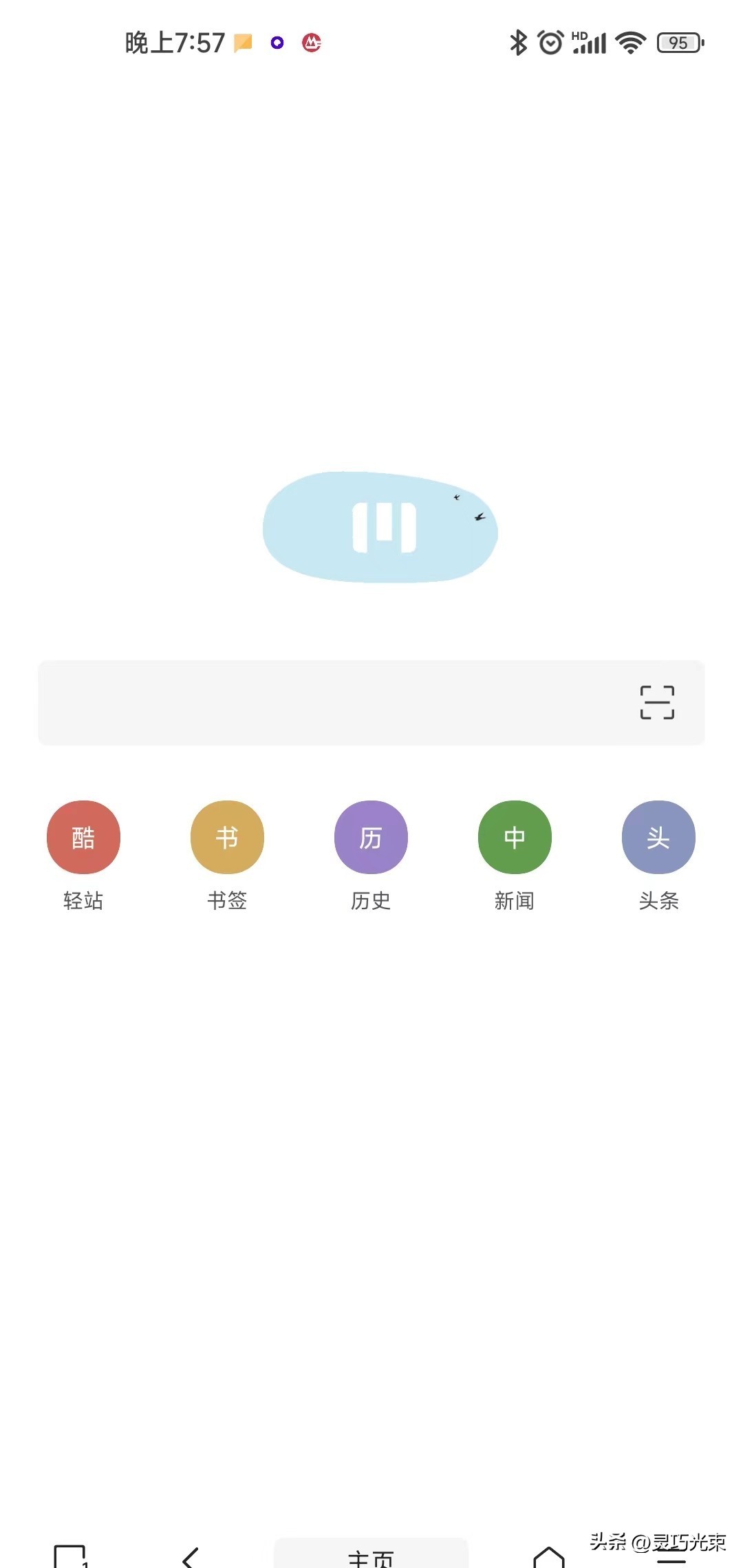
Task: Open Toutiao with the blue 头 icon
Action: [x=658, y=837]
